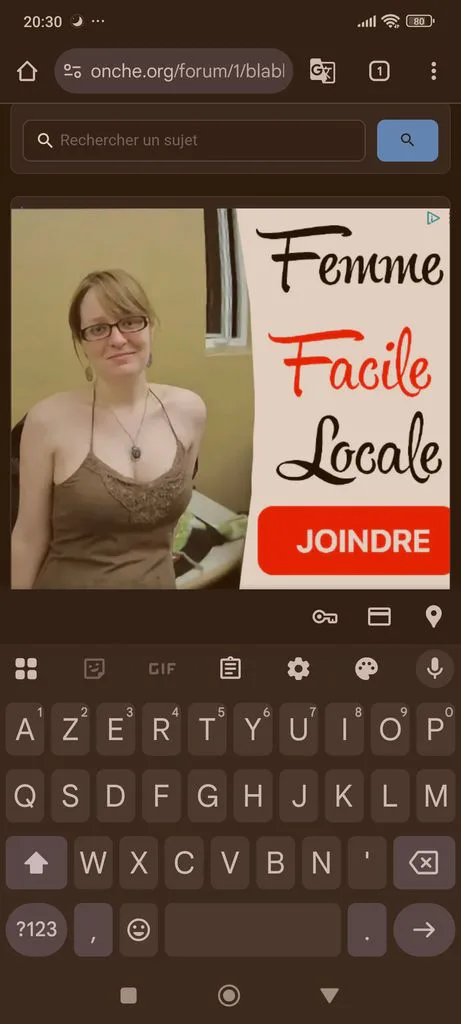Tap the backspace key

pos(424,863)
